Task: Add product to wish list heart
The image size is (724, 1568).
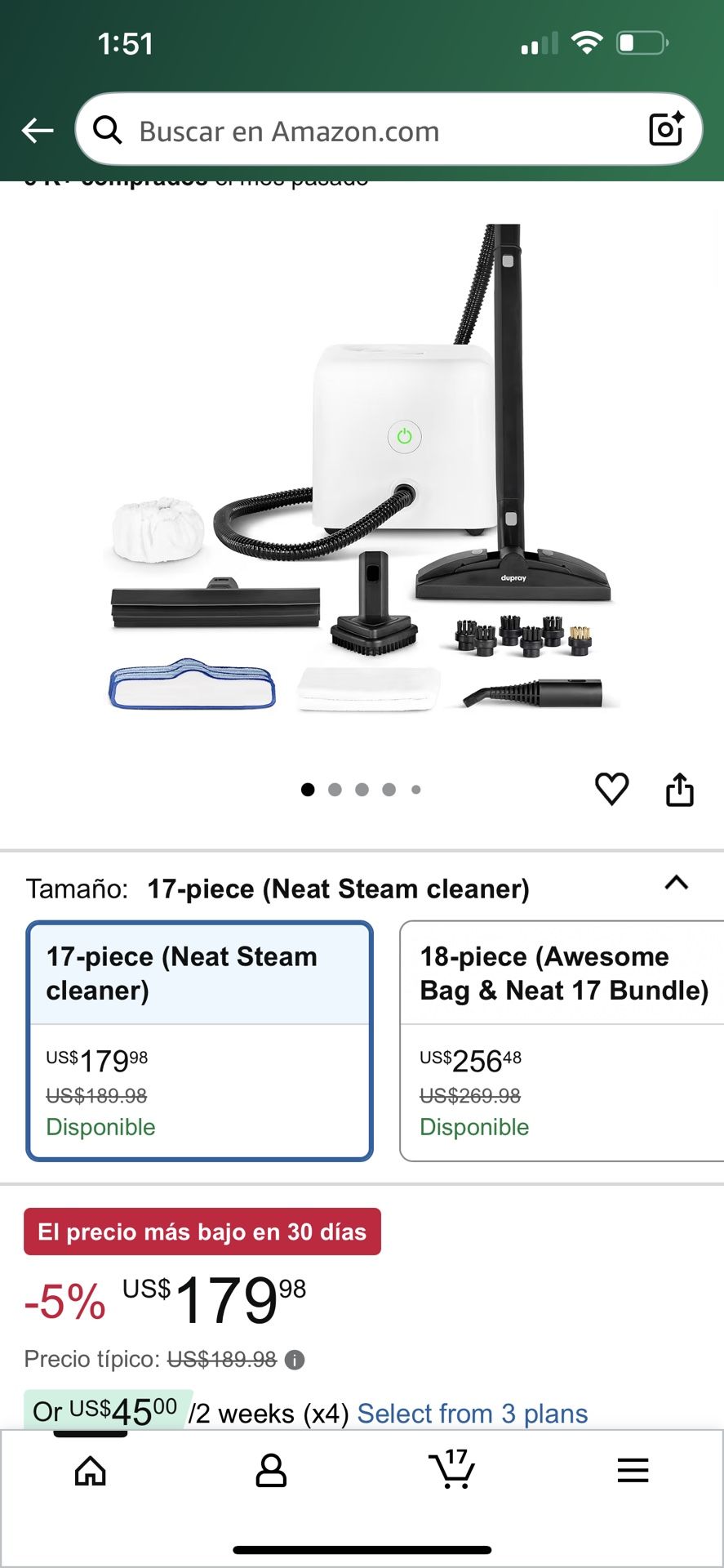Action: tap(611, 789)
